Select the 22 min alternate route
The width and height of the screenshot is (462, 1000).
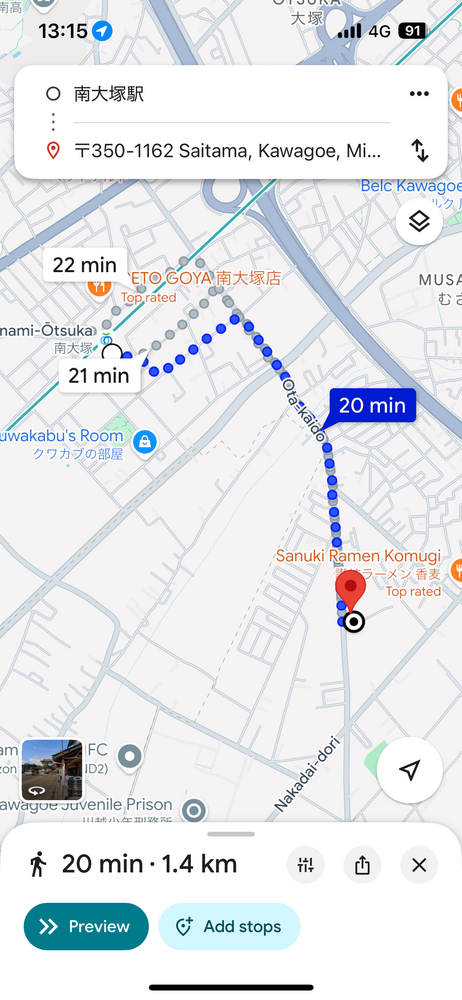[84, 265]
